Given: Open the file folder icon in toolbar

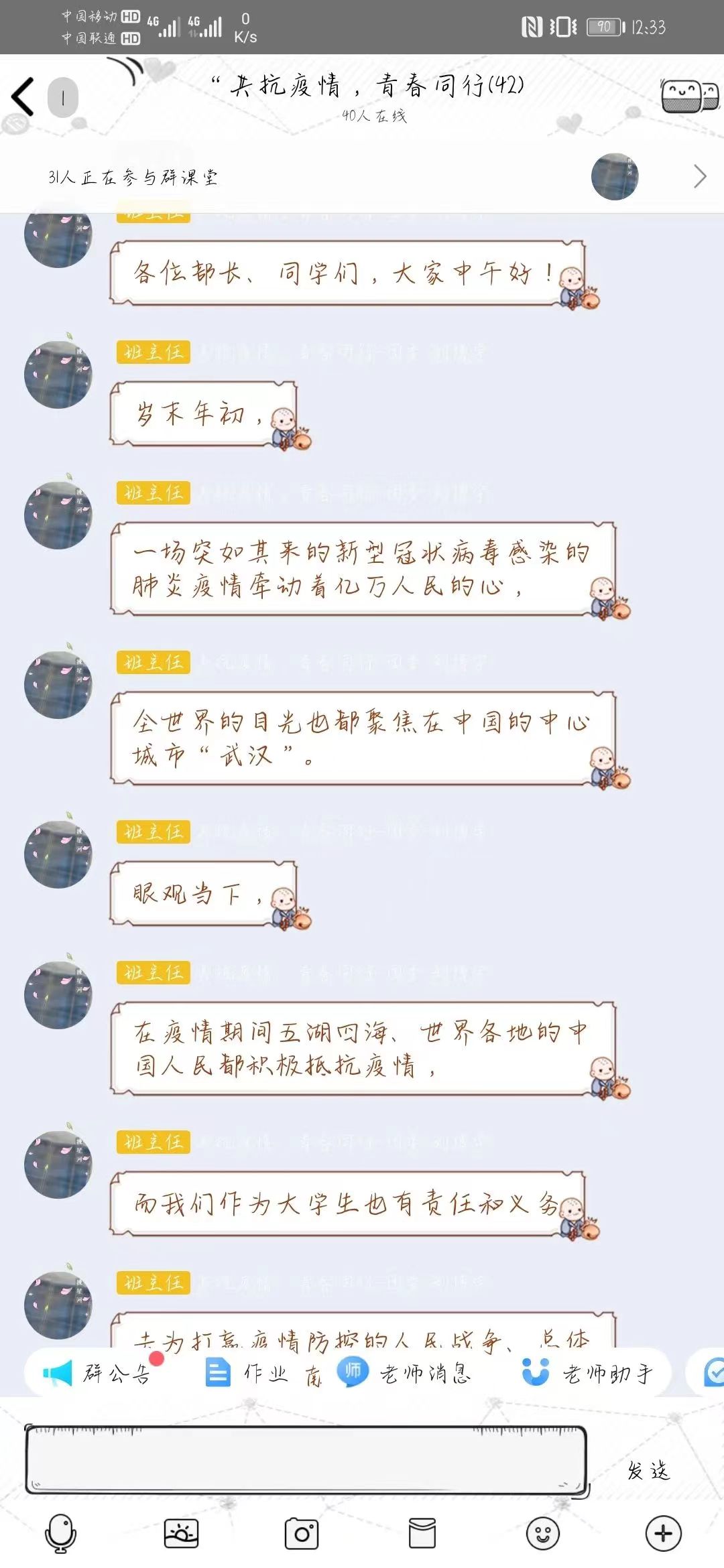Looking at the screenshot, I should pyautogui.click(x=422, y=1533).
